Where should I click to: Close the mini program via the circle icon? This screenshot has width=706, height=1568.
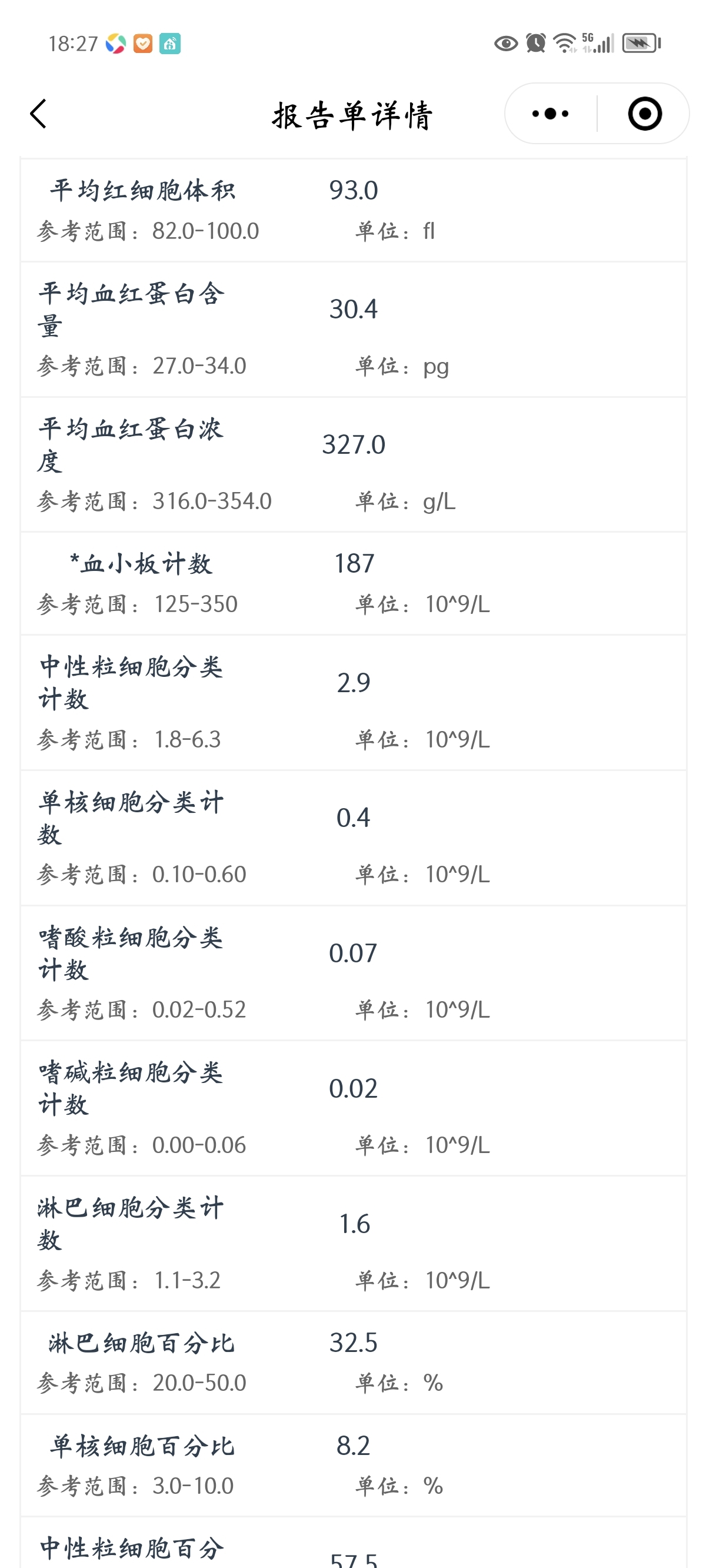[645, 114]
